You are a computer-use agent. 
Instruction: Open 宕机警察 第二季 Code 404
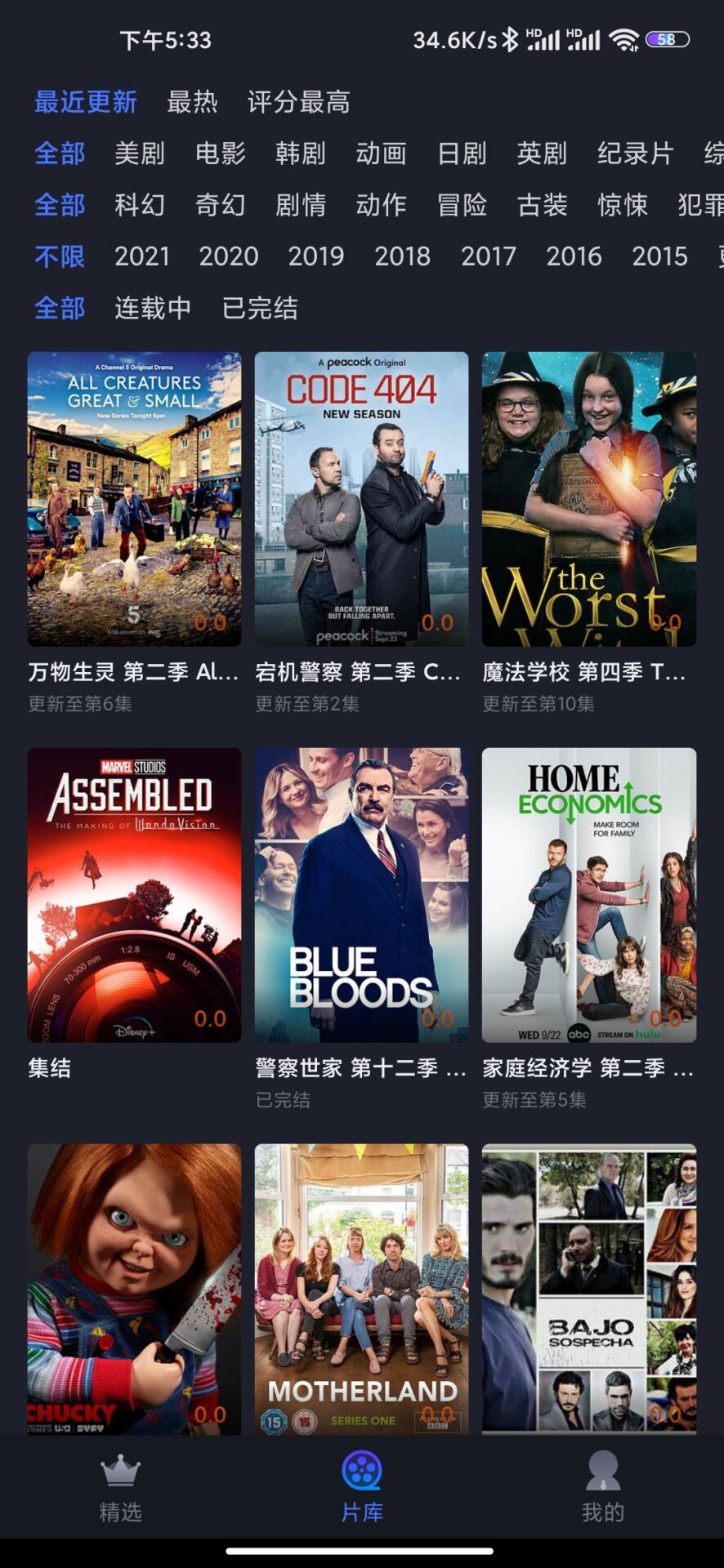pyautogui.click(x=361, y=499)
